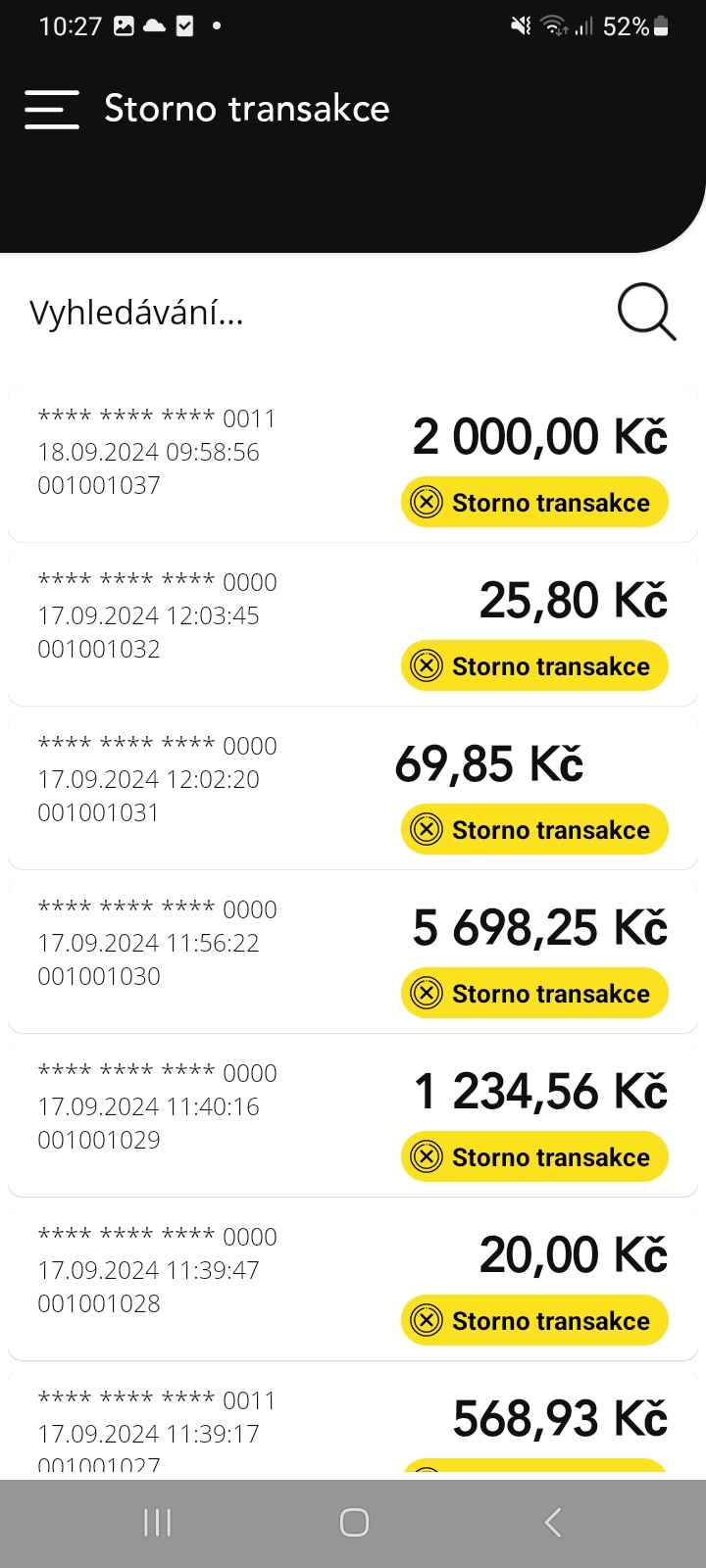The height and width of the screenshot is (1568, 706).
Task: Open recent apps from the navigation bar
Action: pos(157,1522)
